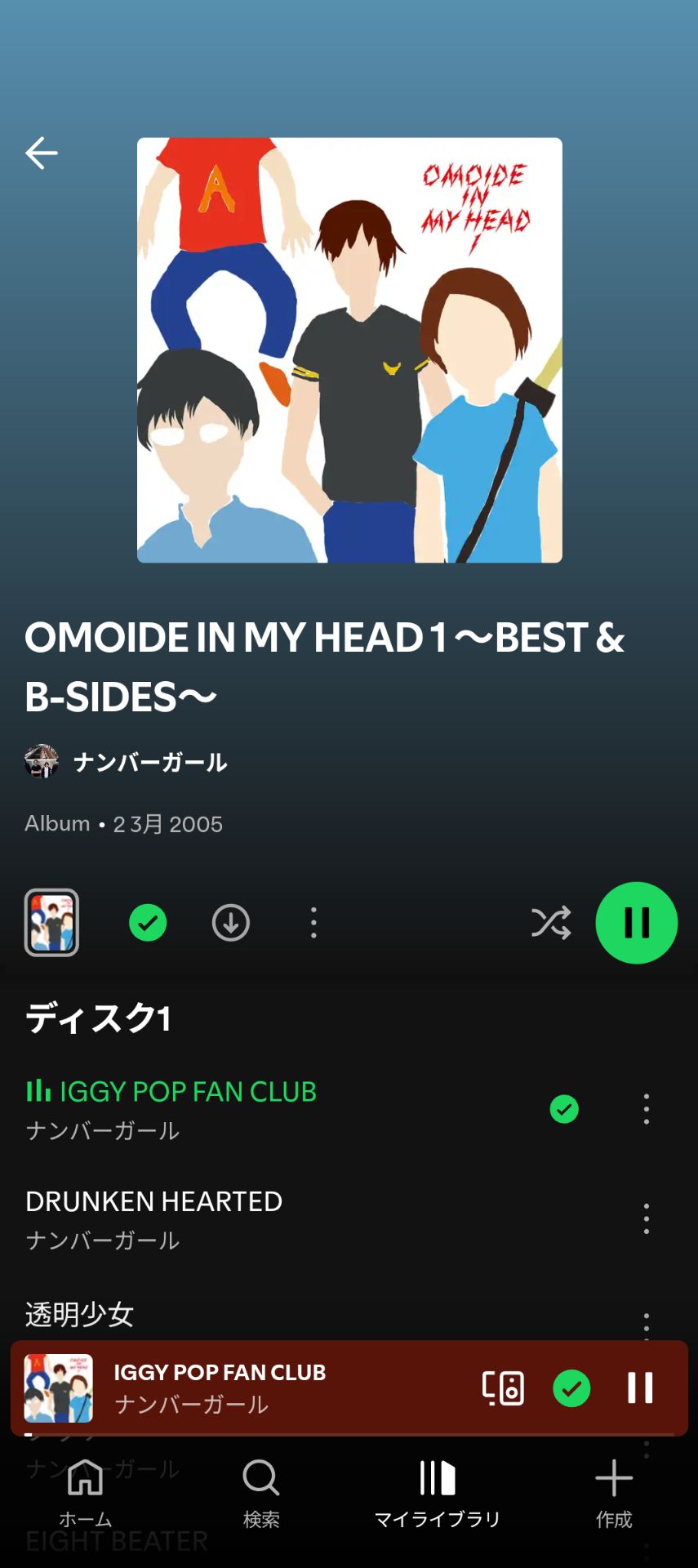Pause with the large green button
This screenshot has height=1568, width=698.
point(637,923)
